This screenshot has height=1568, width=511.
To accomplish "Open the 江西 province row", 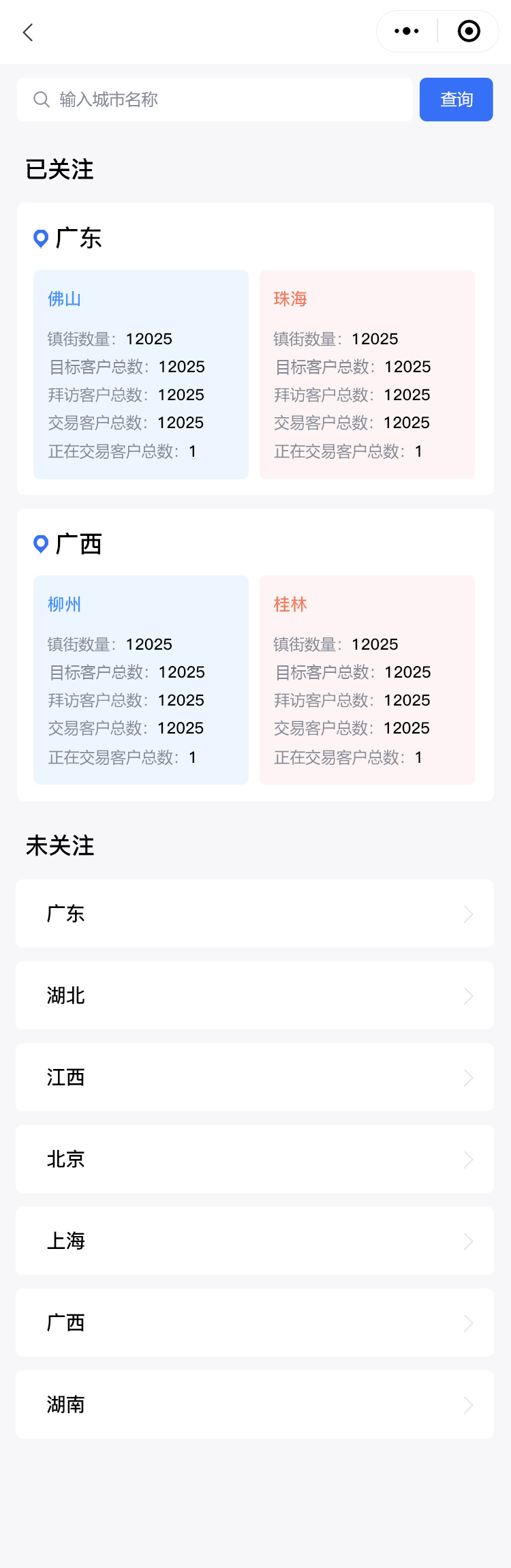I will coord(255,1077).
